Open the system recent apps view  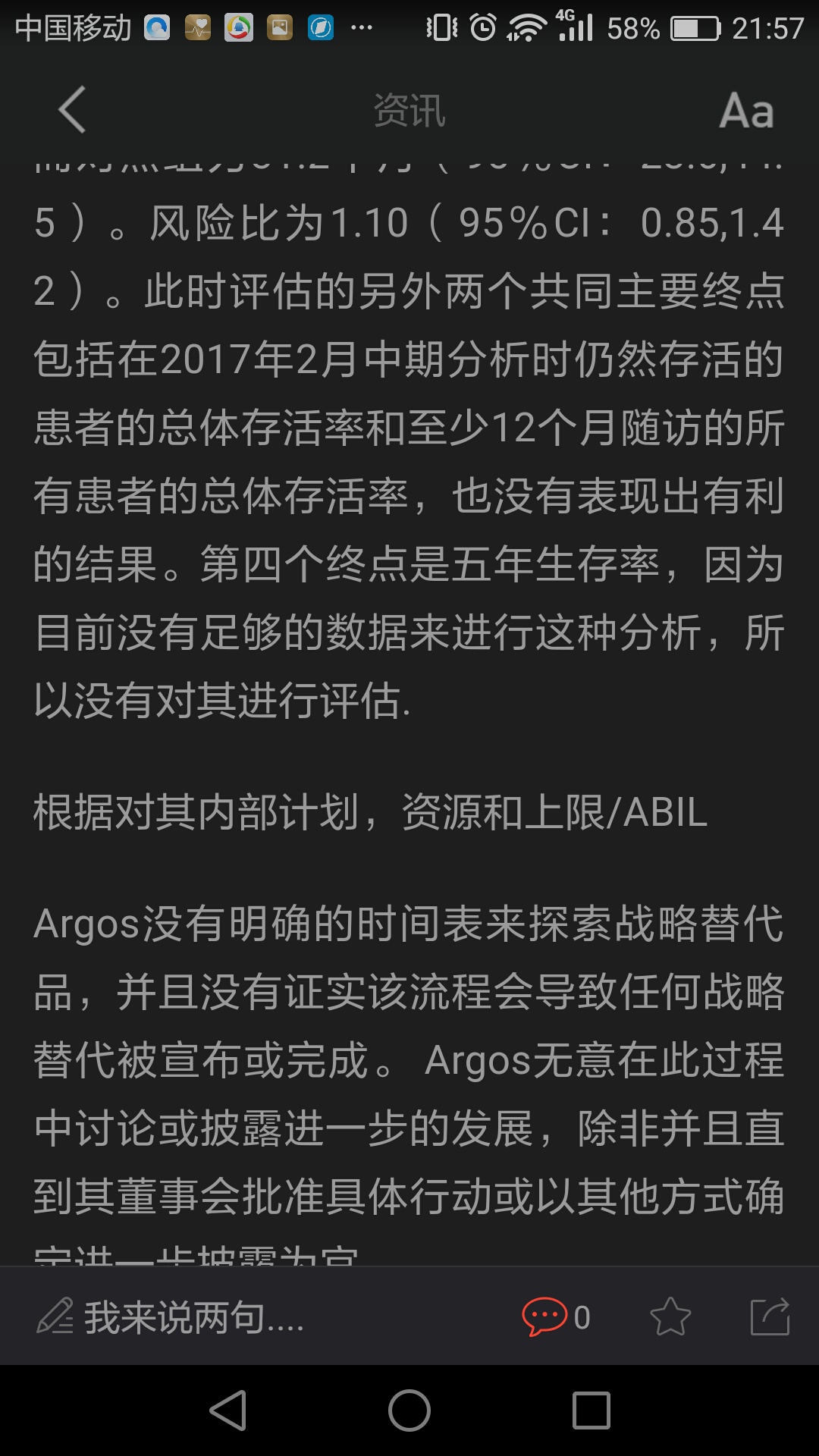click(591, 1410)
